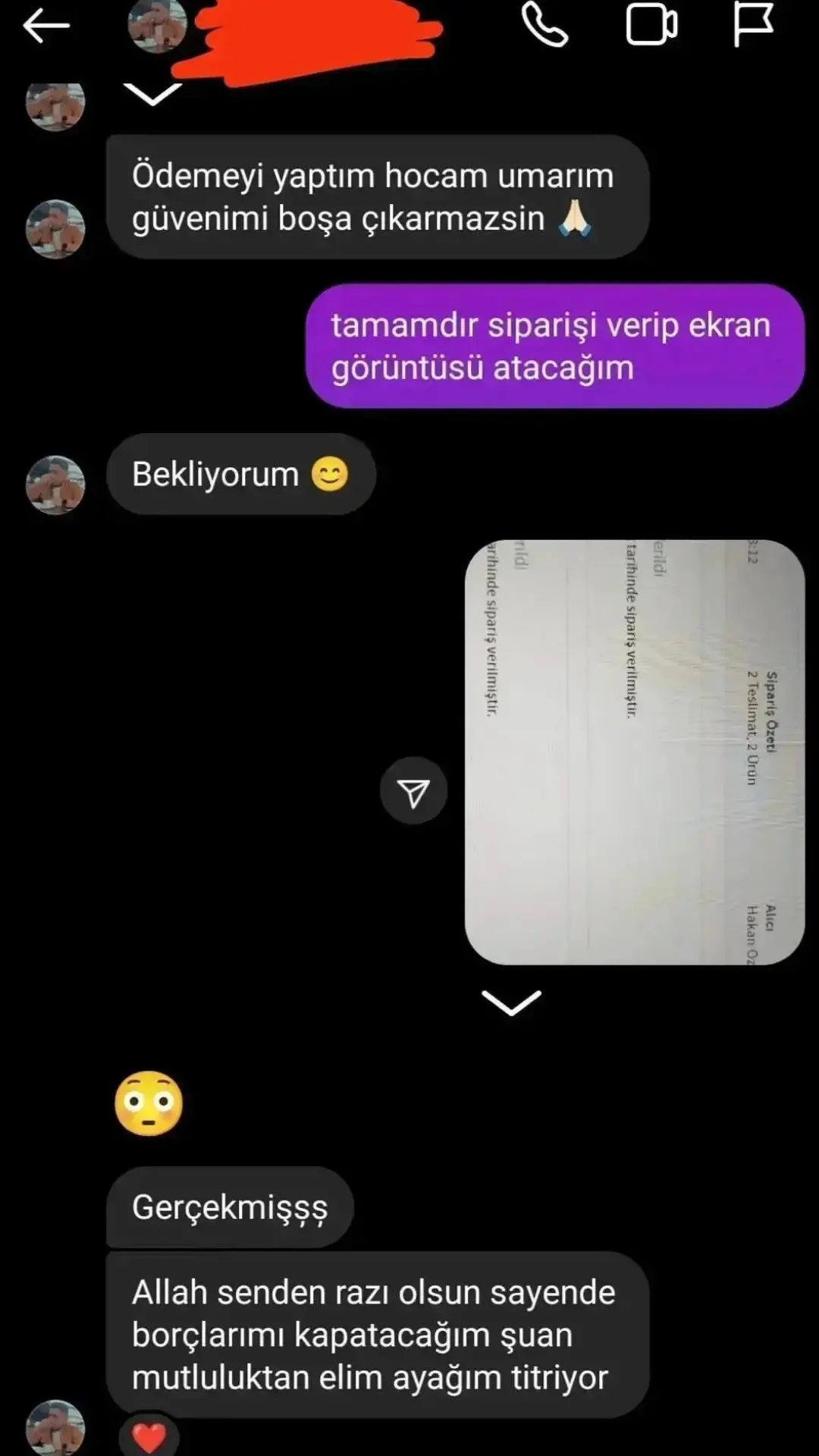Tap the sender avatar beside "Bekliyorum"
The width and height of the screenshot is (819, 1456).
click(x=55, y=485)
